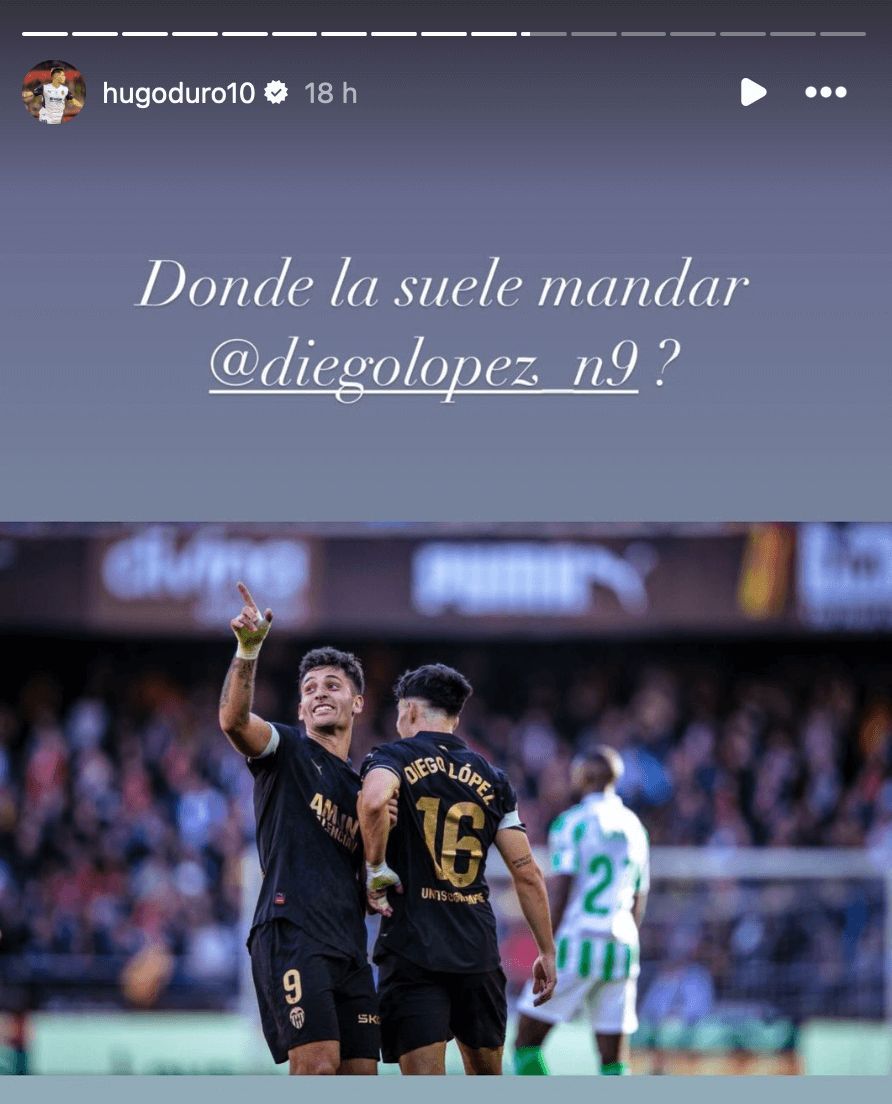
Task: Click the "18 h" timestamp label
Action: point(330,93)
